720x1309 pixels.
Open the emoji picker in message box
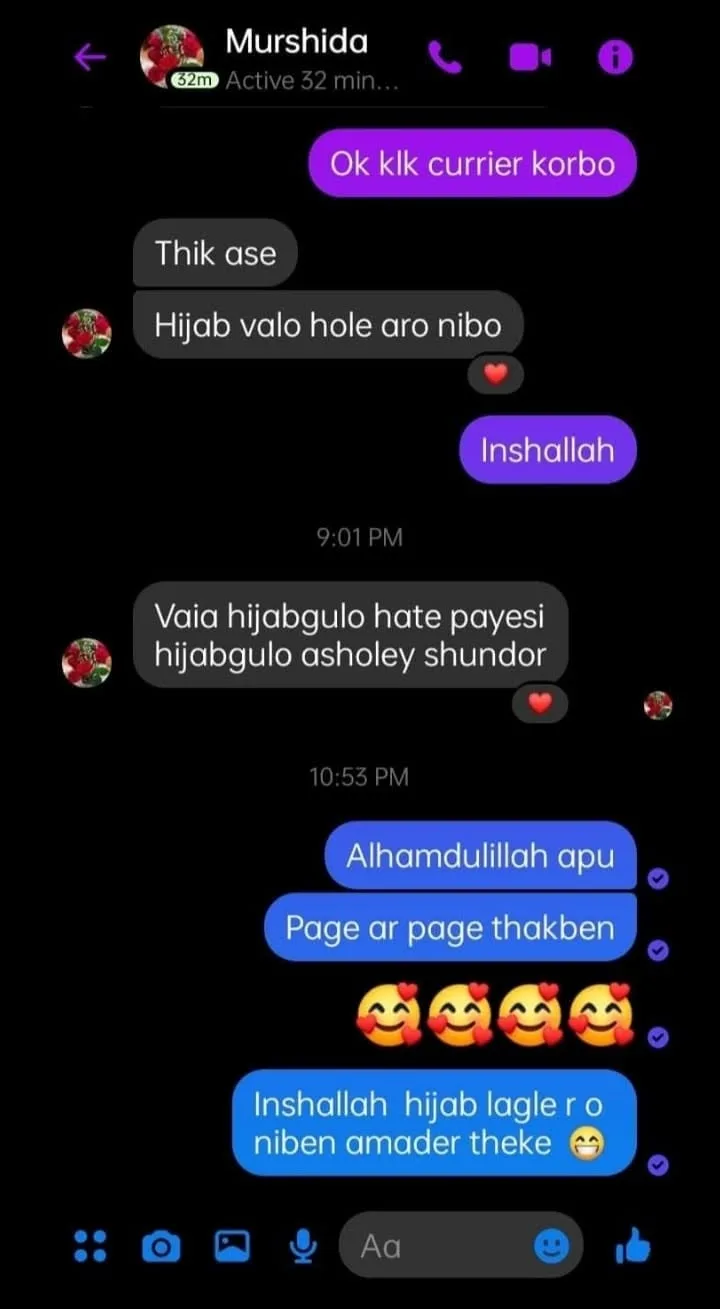click(550, 1246)
